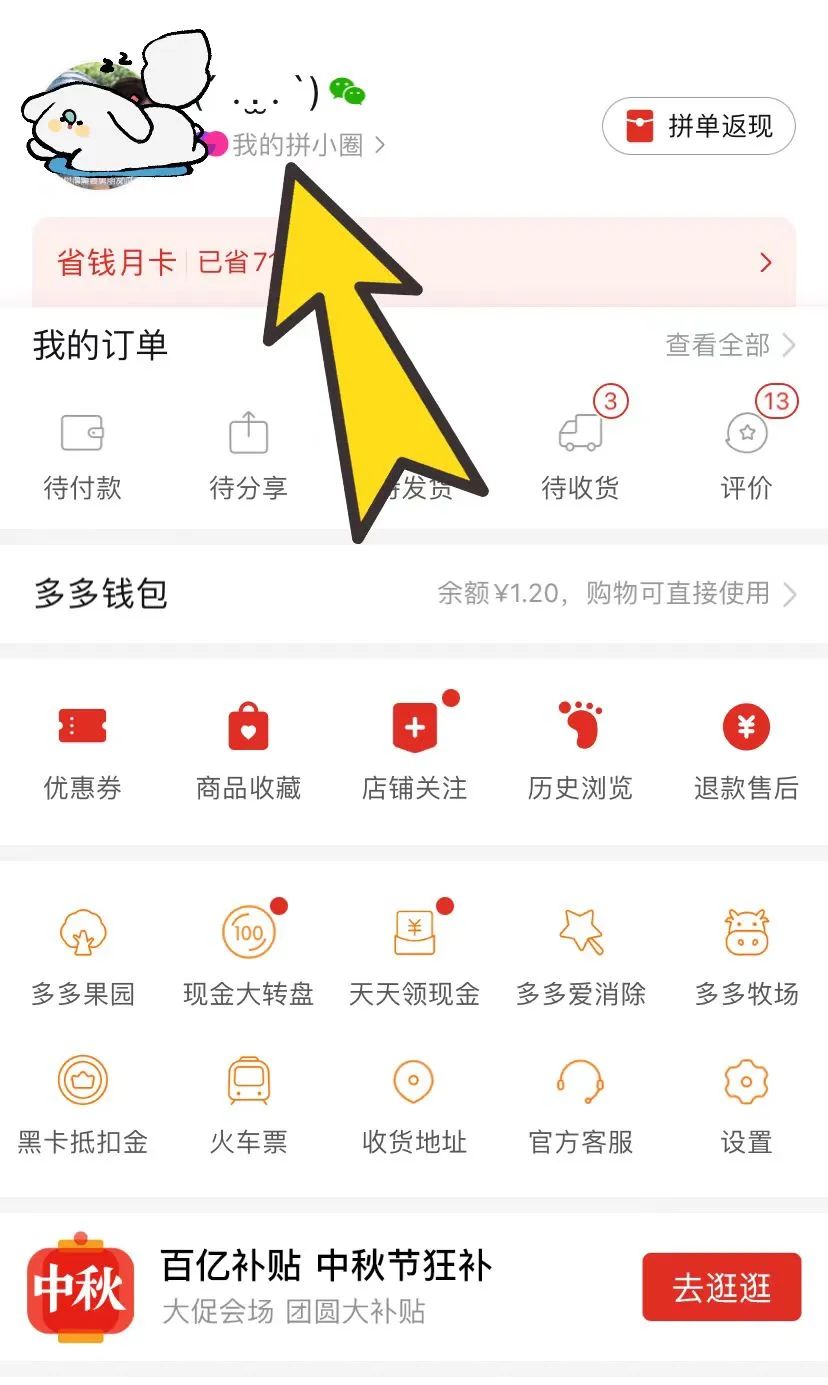Enter 多多牧场 ranch game

pyautogui.click(x=745, y=955)
